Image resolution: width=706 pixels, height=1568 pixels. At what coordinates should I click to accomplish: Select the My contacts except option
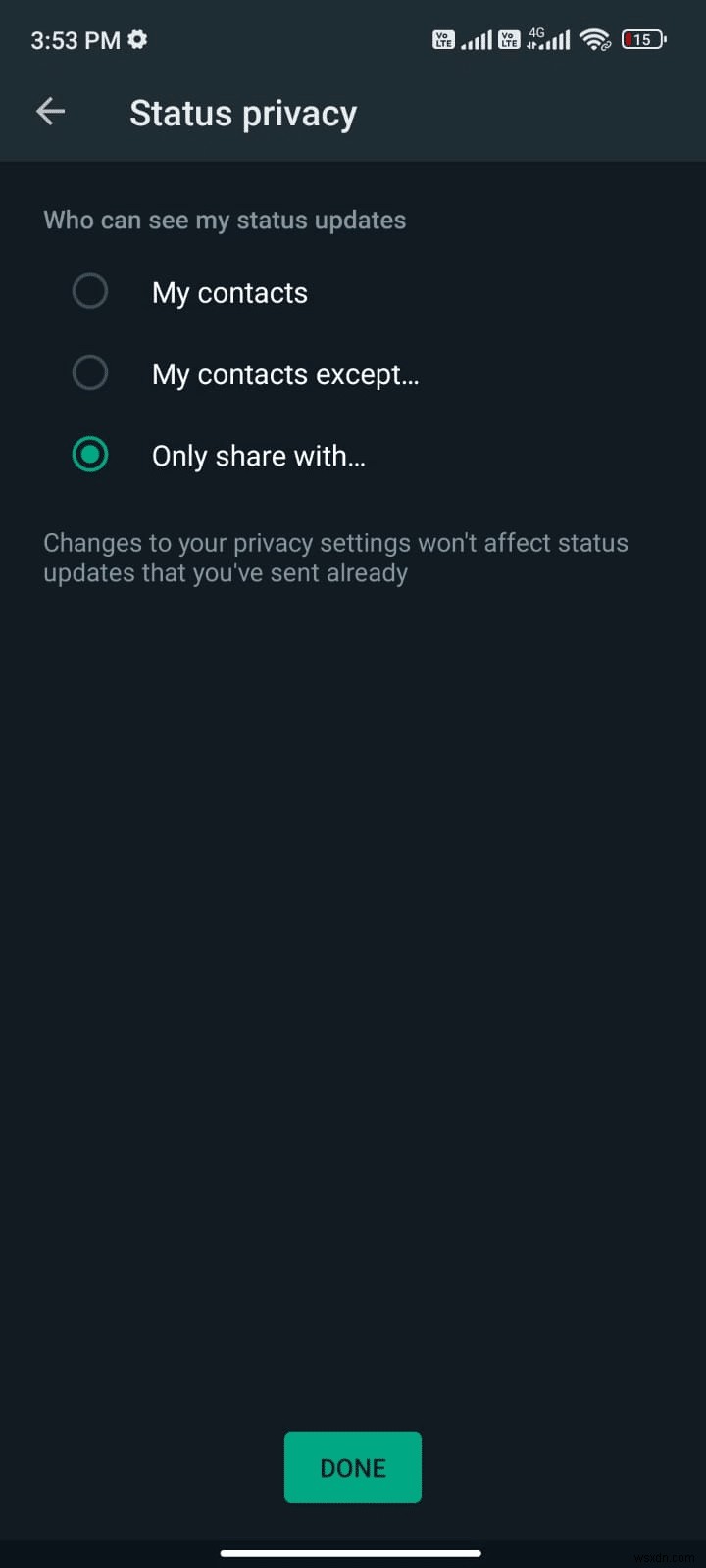click(90, 372)
